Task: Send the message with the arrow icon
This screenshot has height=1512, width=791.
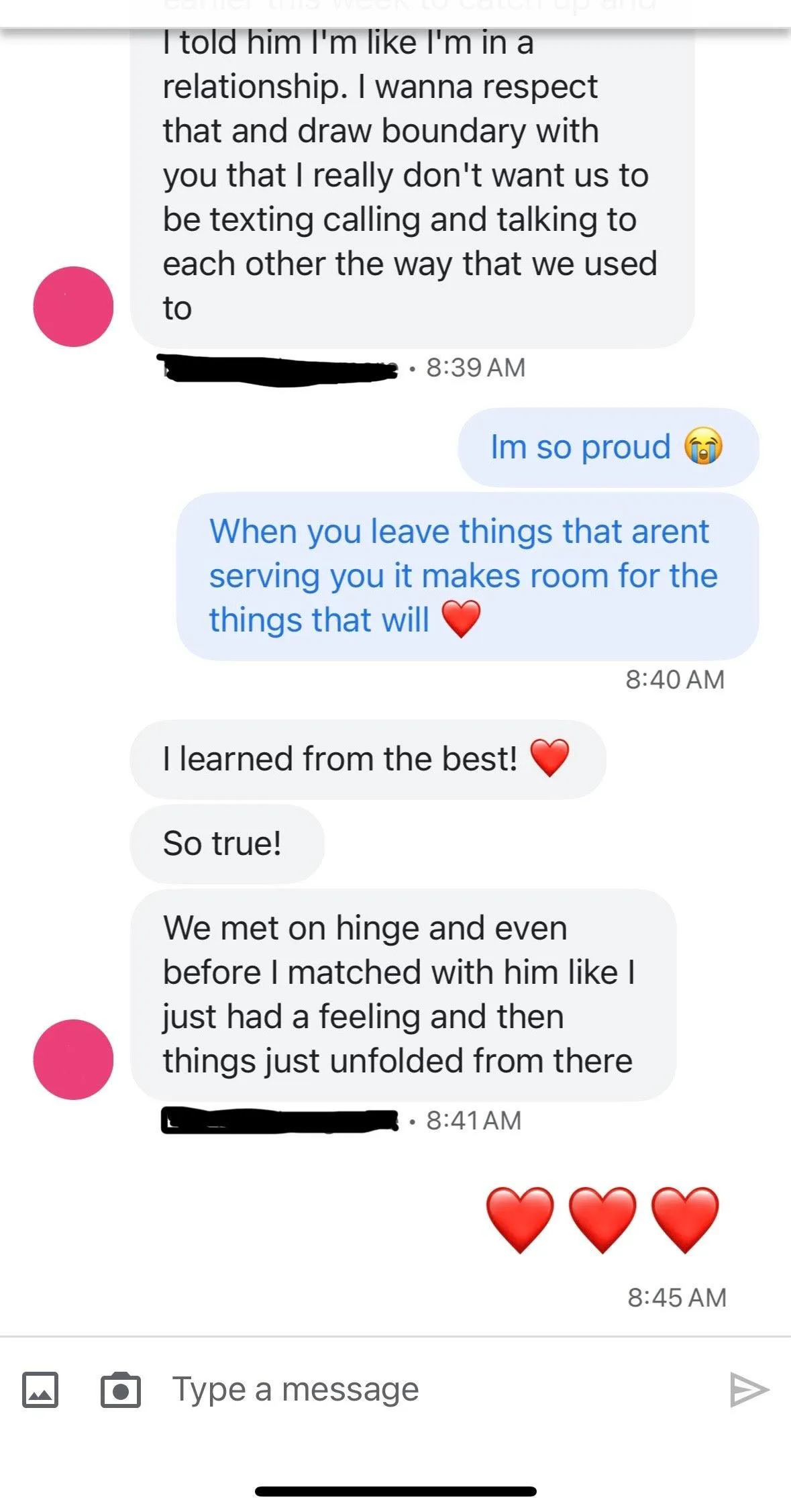Action: (x=749, y=1389)
